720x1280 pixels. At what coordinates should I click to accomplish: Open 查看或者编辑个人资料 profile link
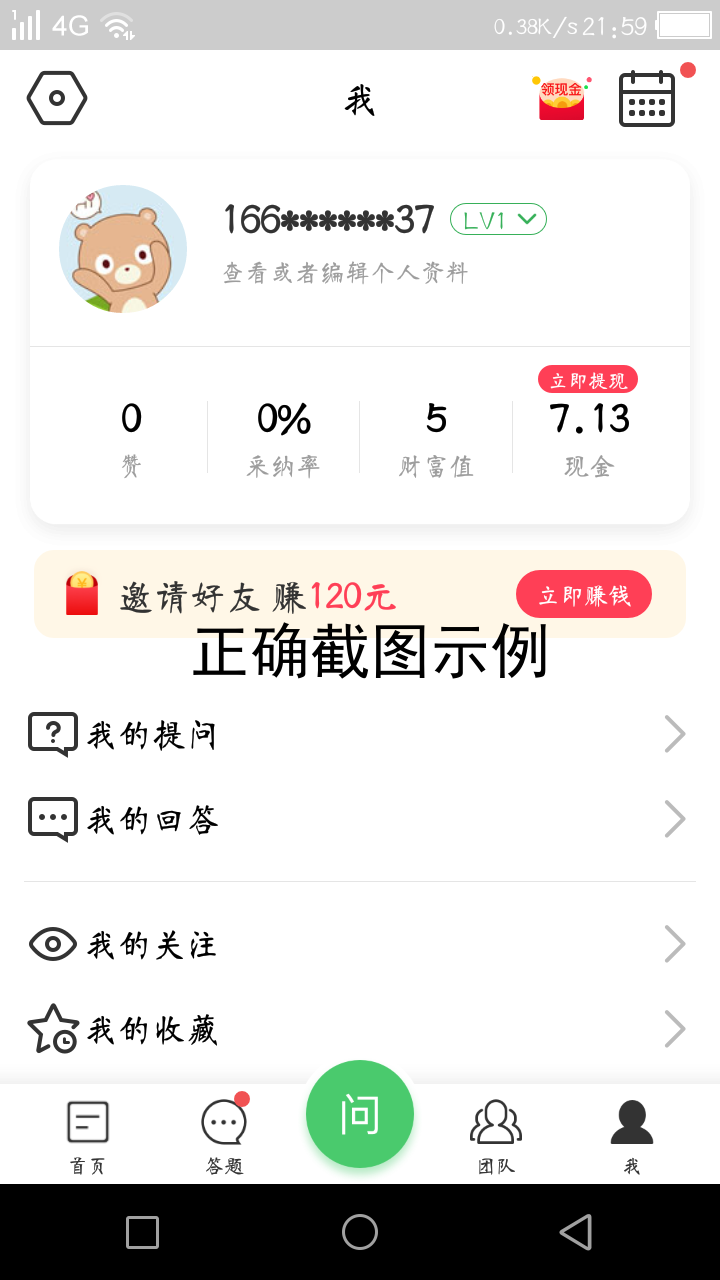pyautogui.click(x=345, y=273)
